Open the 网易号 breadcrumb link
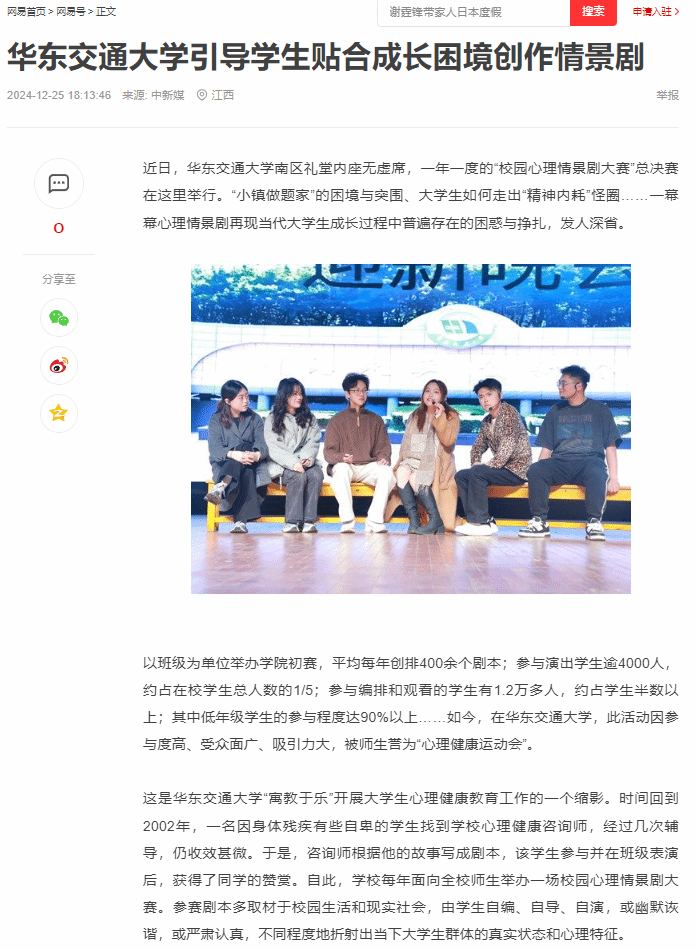This screenshot has width=696, height=950. tap(70, 12)
